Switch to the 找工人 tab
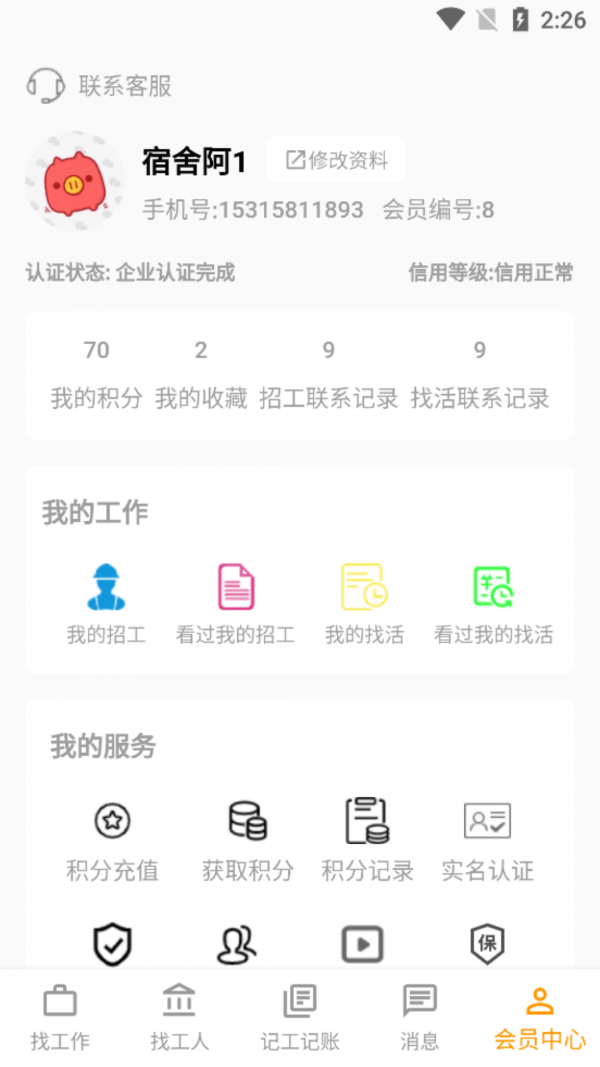600x1067 pixels. [x=180, y=1018]
